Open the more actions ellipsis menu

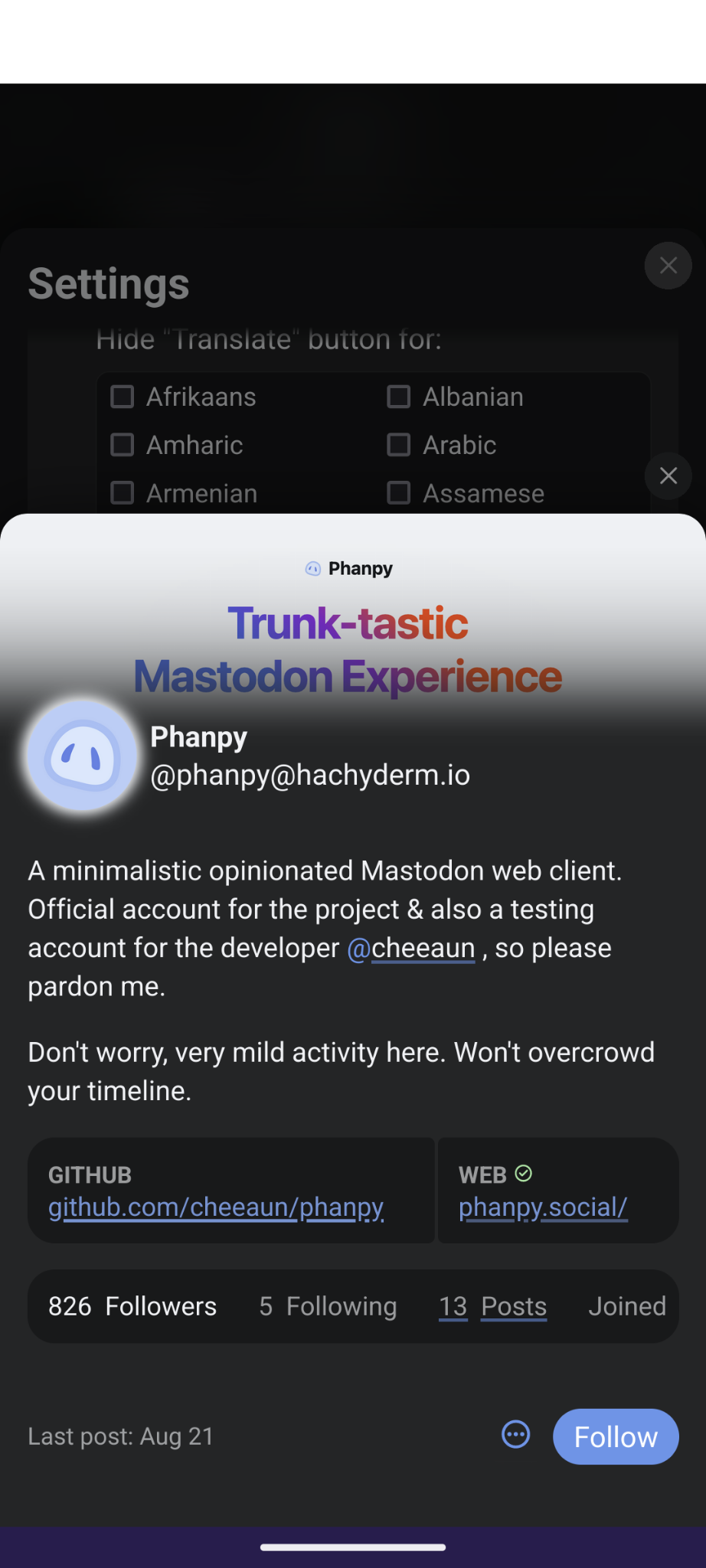tap(515, 1436)
